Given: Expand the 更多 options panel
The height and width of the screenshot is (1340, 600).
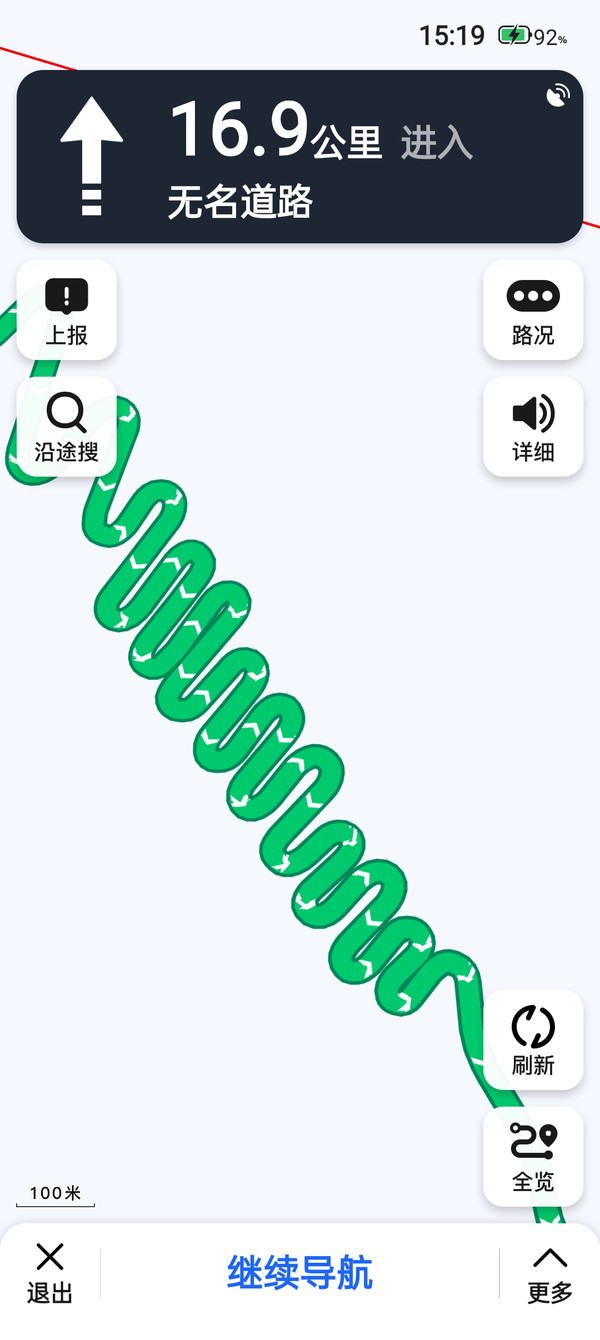Looking at the screenshot, I should [550, 1273].
